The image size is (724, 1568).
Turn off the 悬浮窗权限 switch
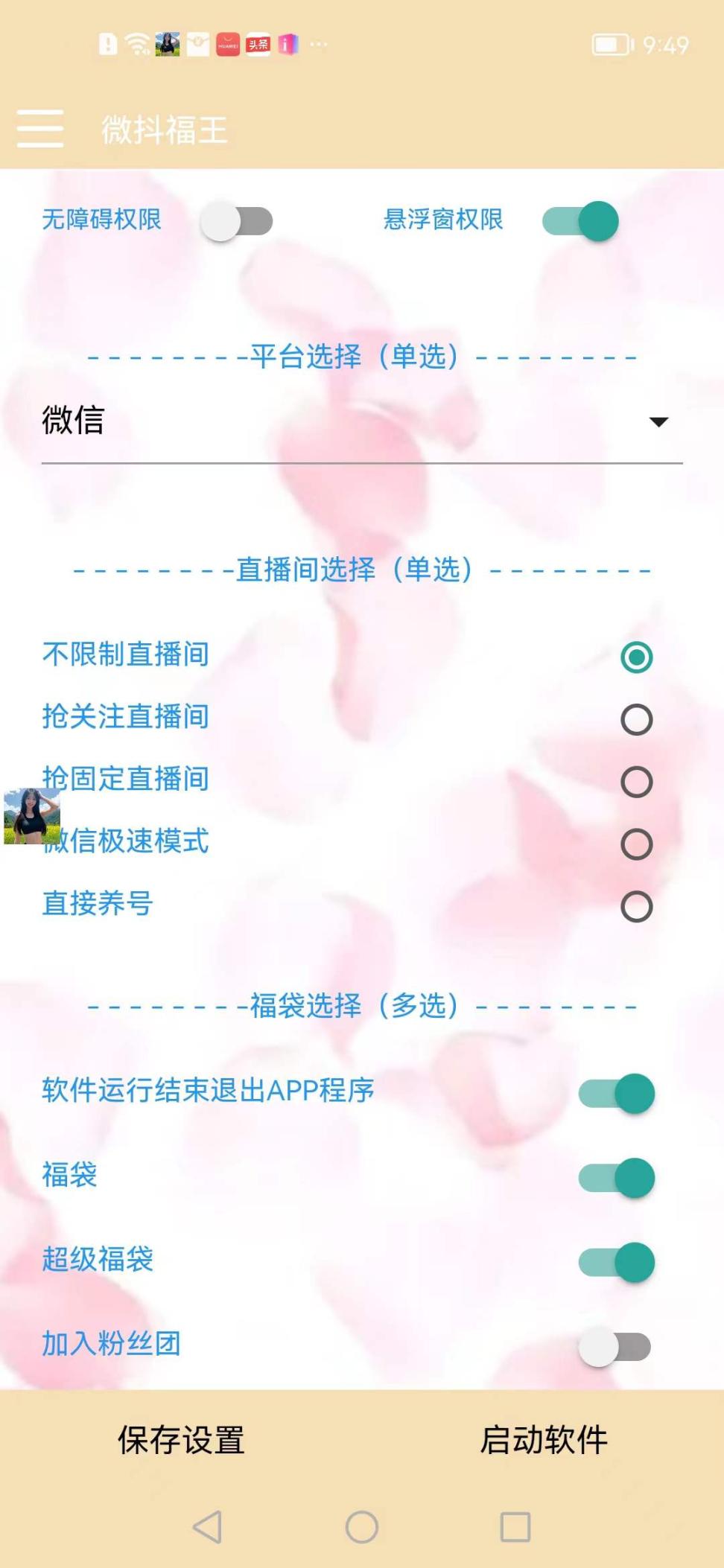tap(581, 221)
